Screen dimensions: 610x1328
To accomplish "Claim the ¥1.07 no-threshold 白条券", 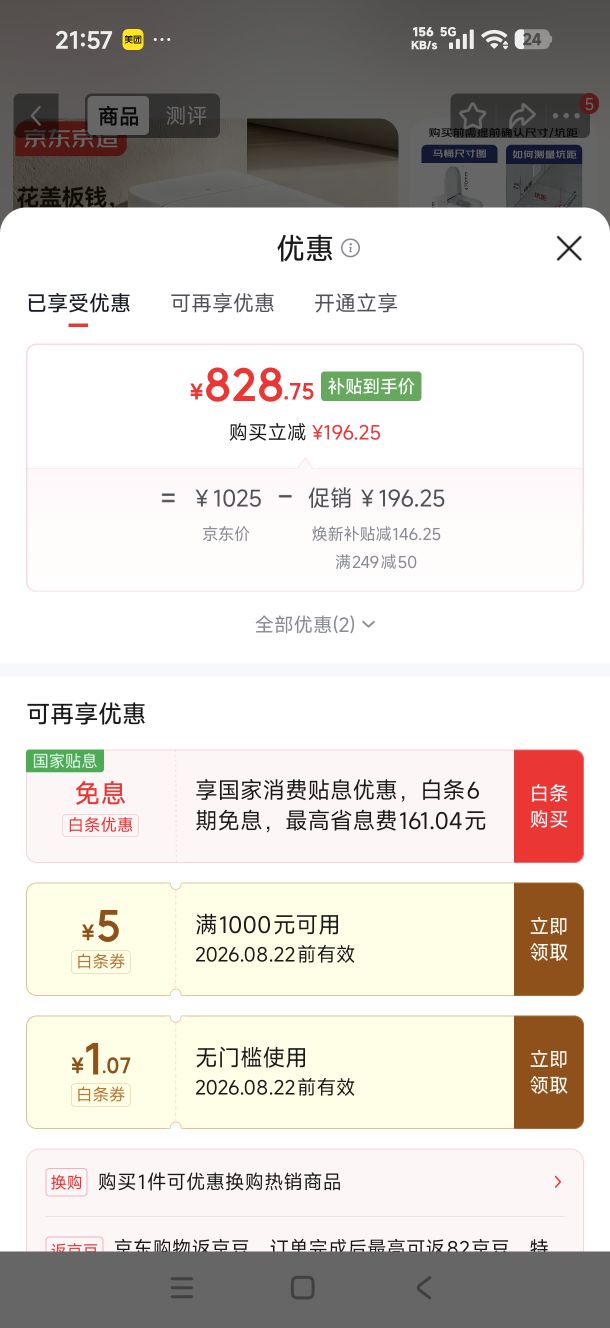I will tap(549, 1072).
